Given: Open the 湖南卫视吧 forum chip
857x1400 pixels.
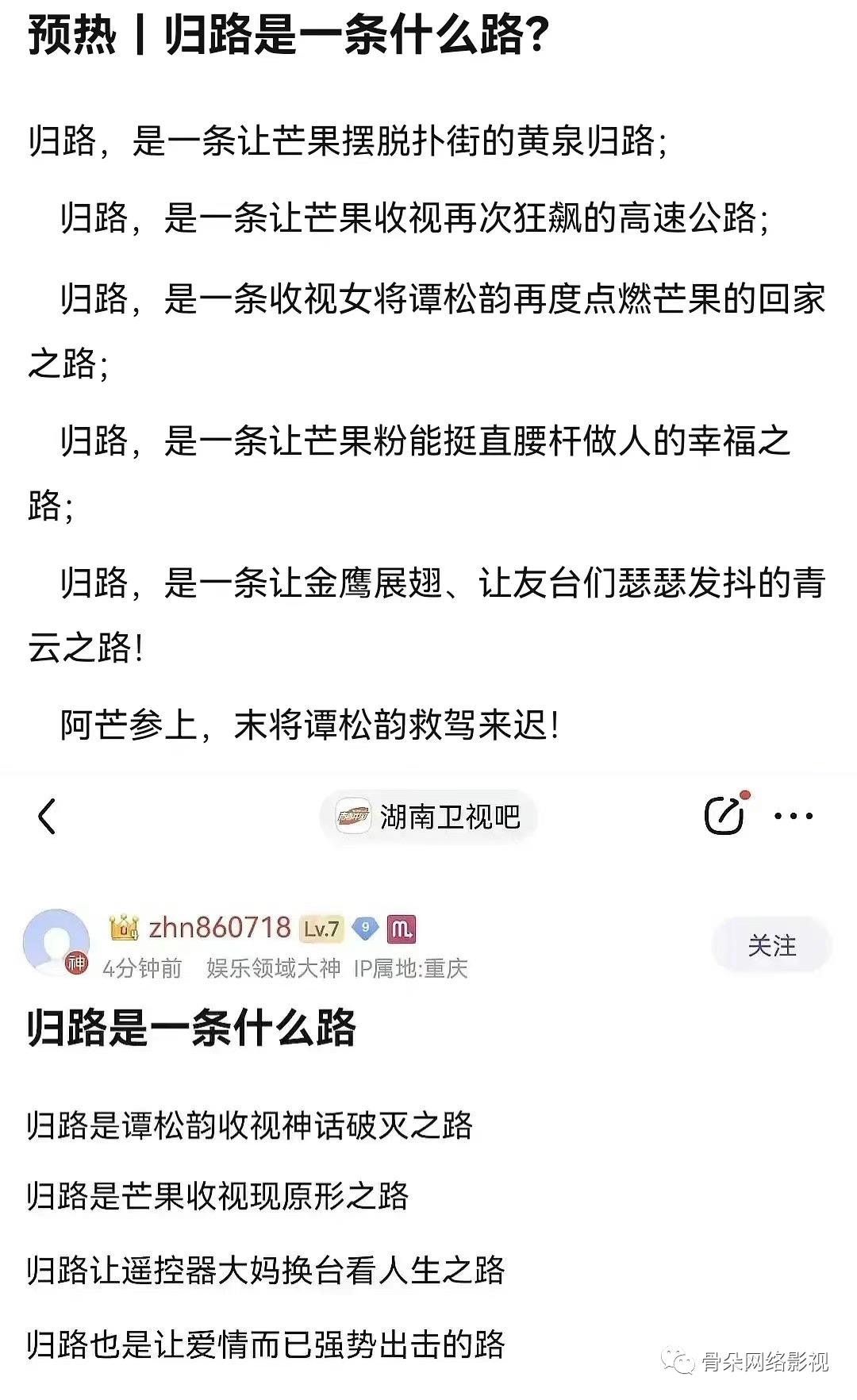Looking at the screenshot, I should tap(428, 817).
